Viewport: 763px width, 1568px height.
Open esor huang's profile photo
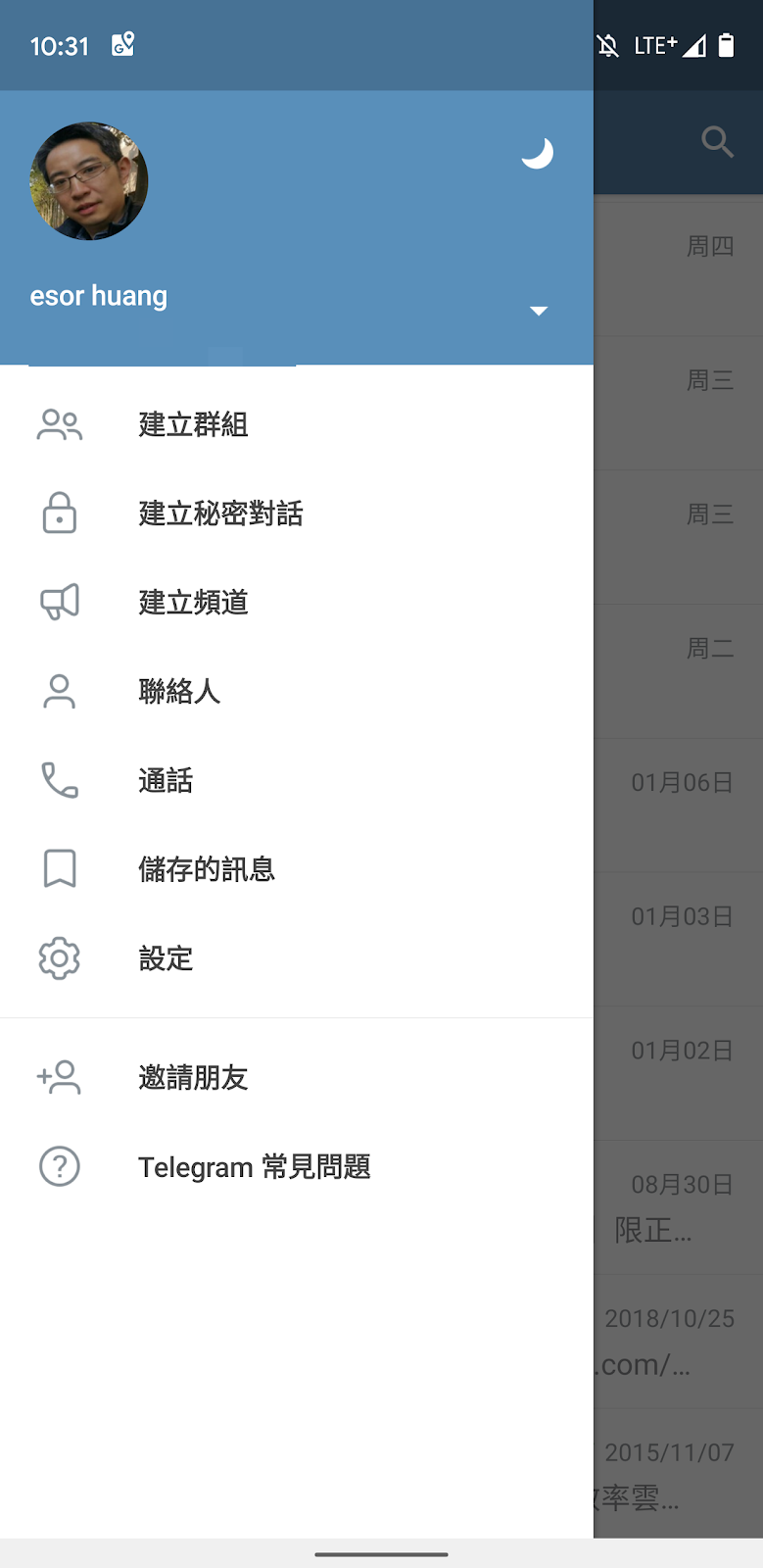pyautogui.click(x=89, y=181)
